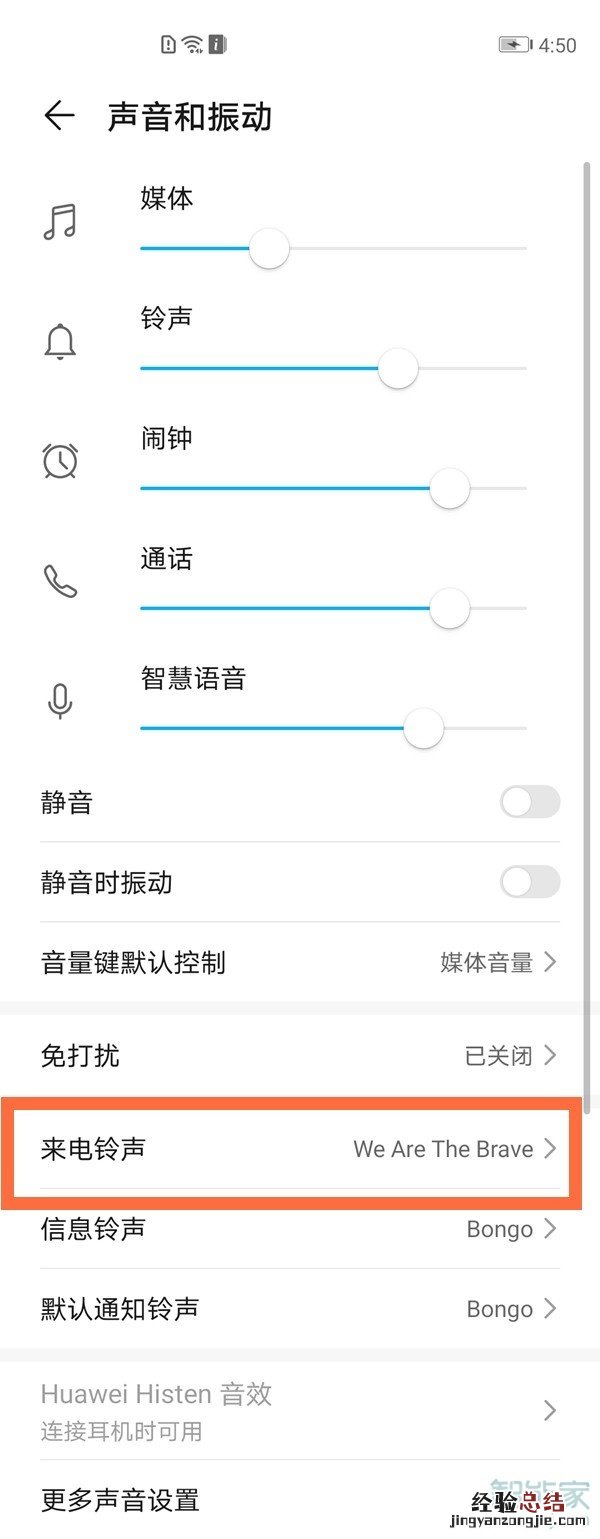Viewport: 600px width, 1539px height.
Task: Select the 来电铃声 row
Action: click(300, 1149)
